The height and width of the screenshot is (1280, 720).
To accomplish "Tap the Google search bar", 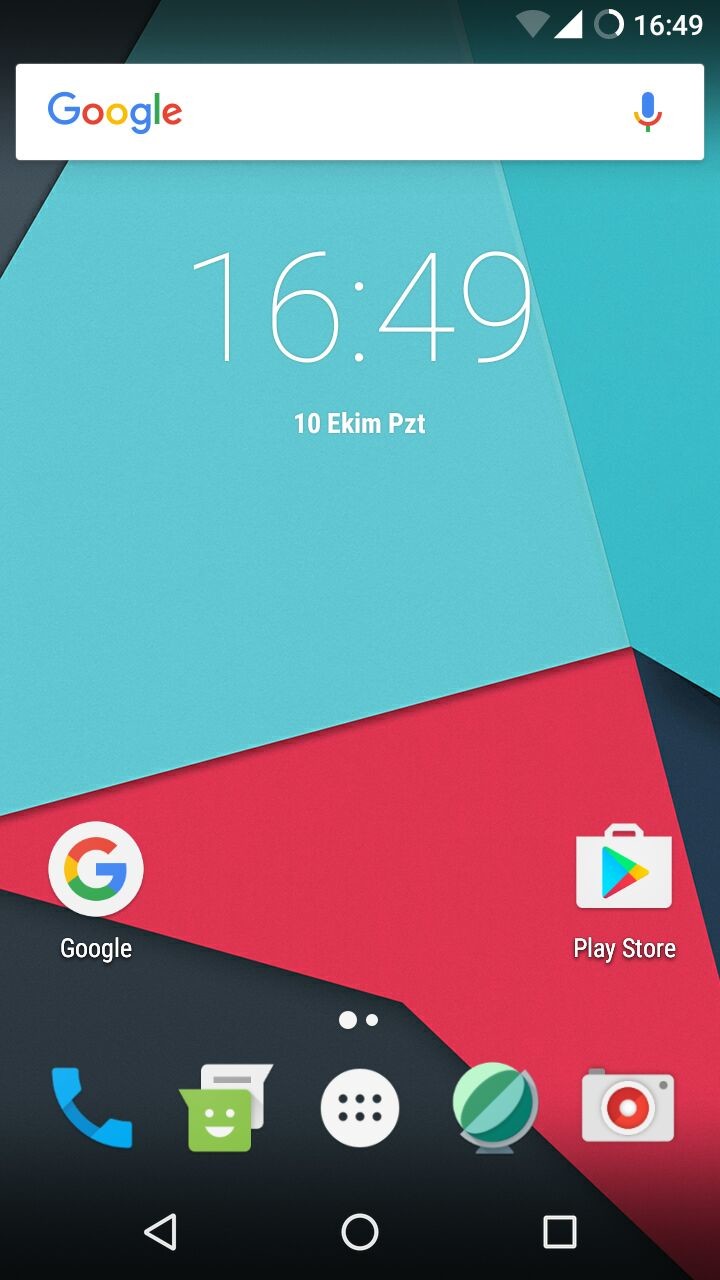I will tap(330, 112).
